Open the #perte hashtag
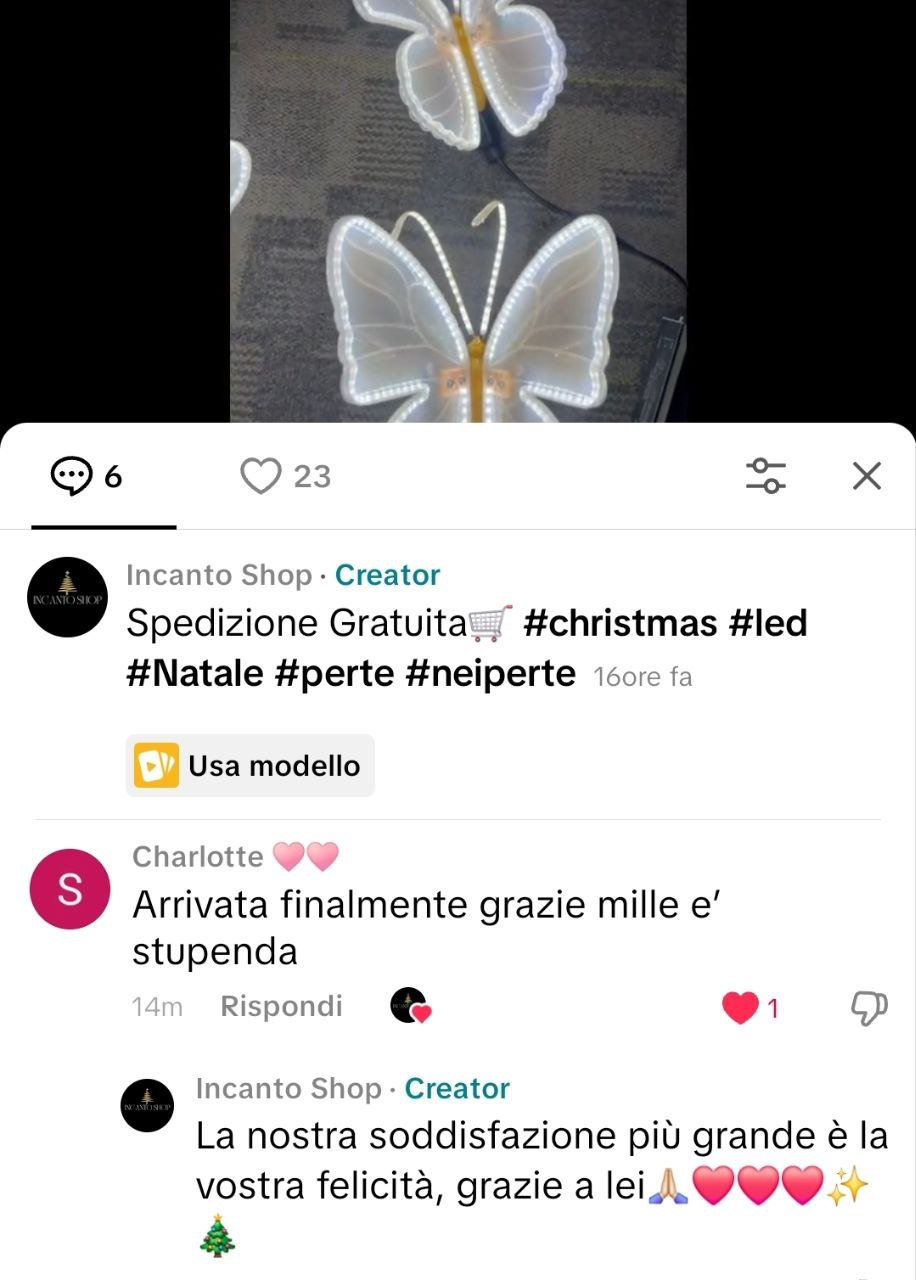Screen dimensions: 916x1280 (x=334, y=673)
